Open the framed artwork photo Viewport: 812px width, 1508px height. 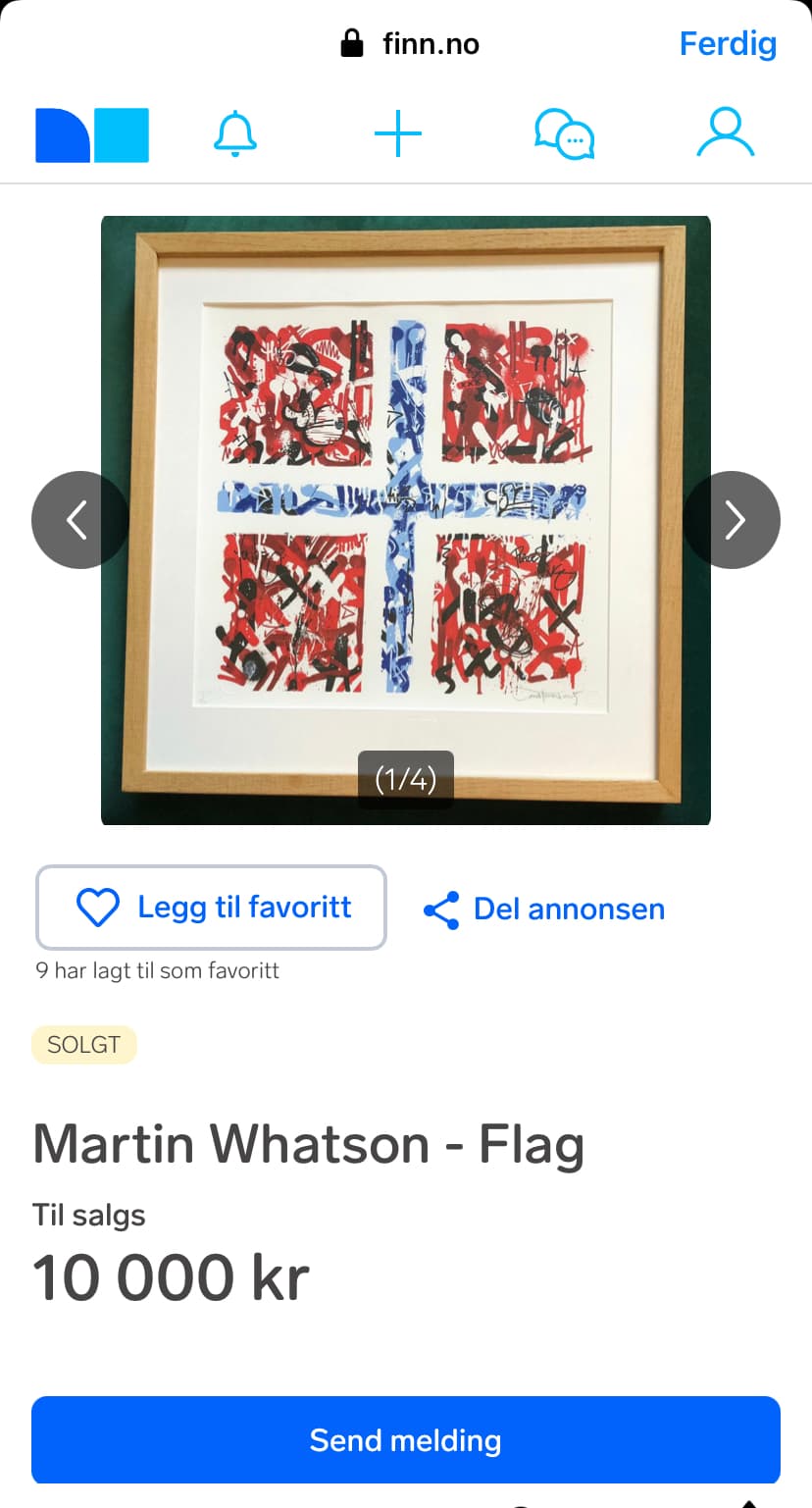tap(406, 520)
